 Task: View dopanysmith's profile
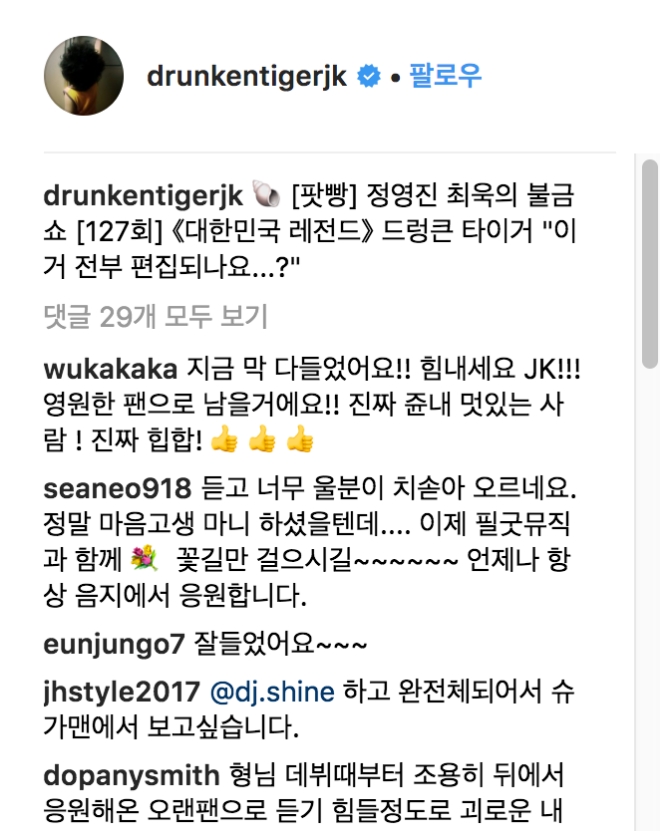coord(131,775)
